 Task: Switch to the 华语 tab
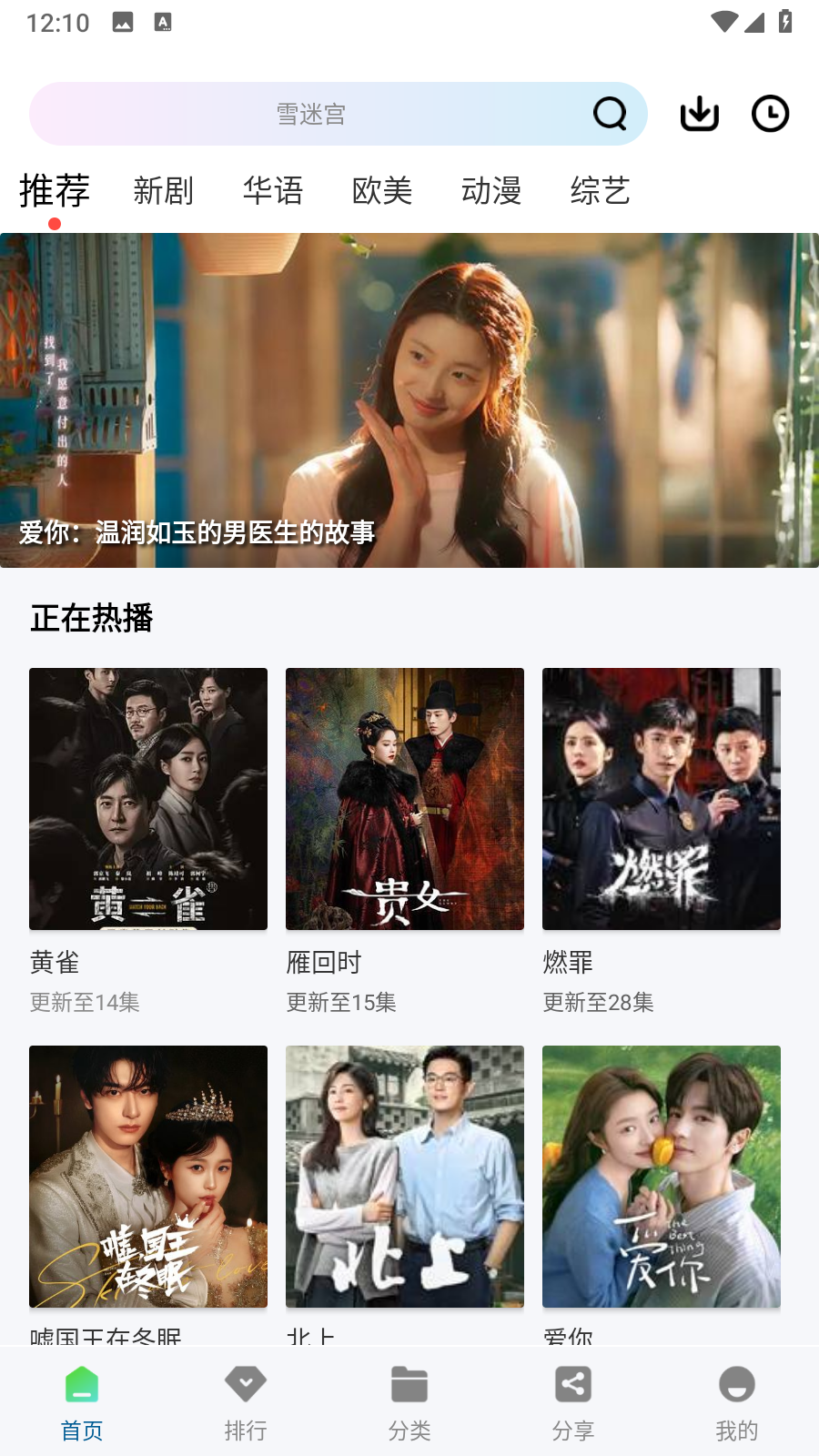click(273, 191)
